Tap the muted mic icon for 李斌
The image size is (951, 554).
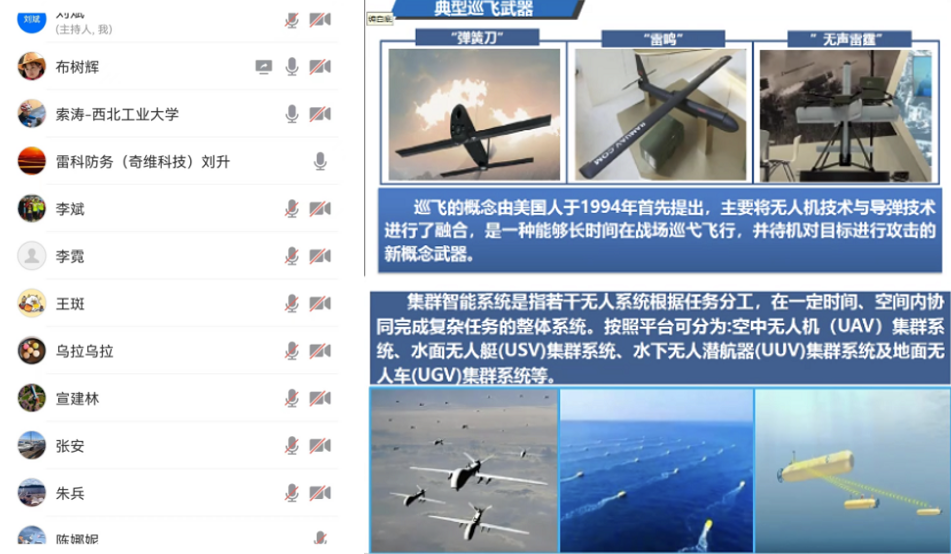coord(292,209)
